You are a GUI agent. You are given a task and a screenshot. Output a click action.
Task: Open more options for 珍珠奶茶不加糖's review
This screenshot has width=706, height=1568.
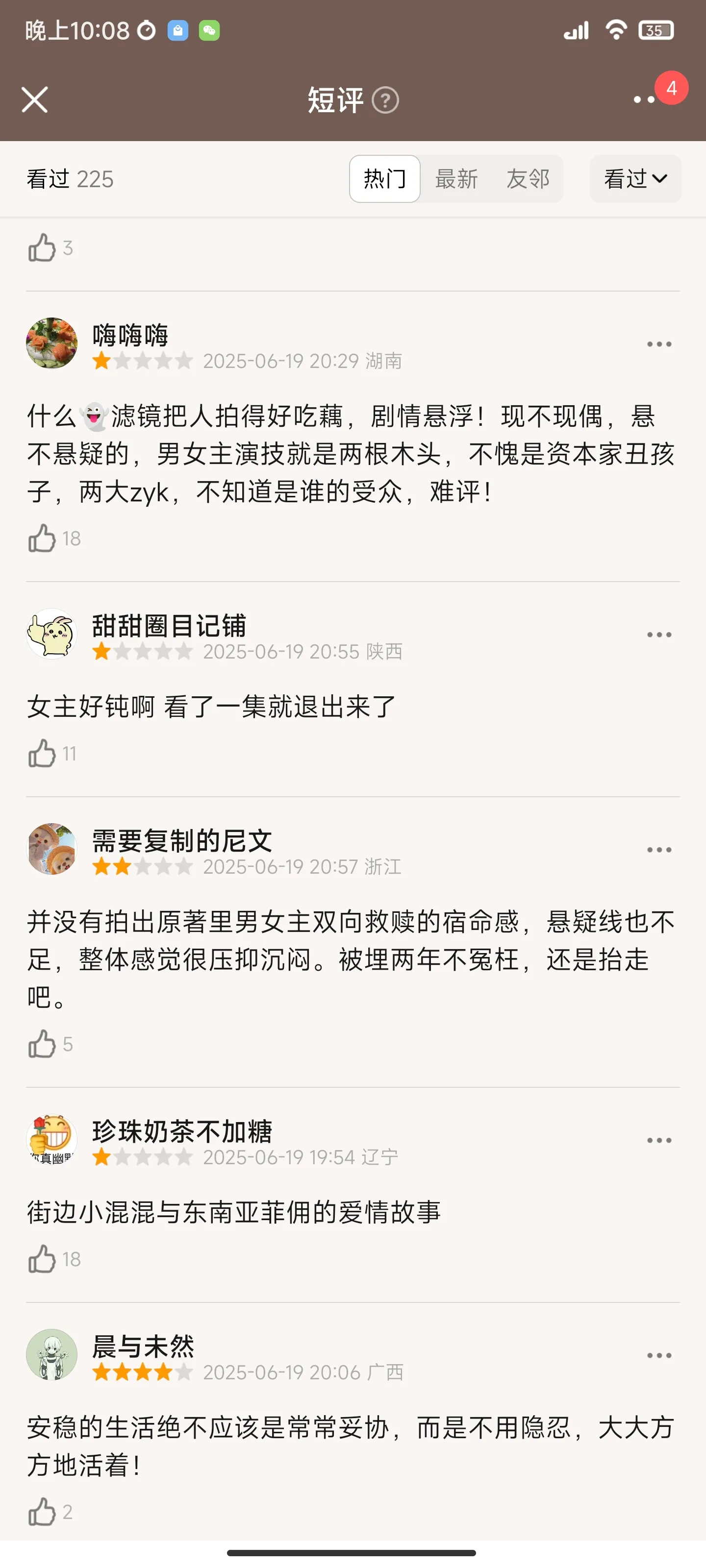pos(659,1140)
